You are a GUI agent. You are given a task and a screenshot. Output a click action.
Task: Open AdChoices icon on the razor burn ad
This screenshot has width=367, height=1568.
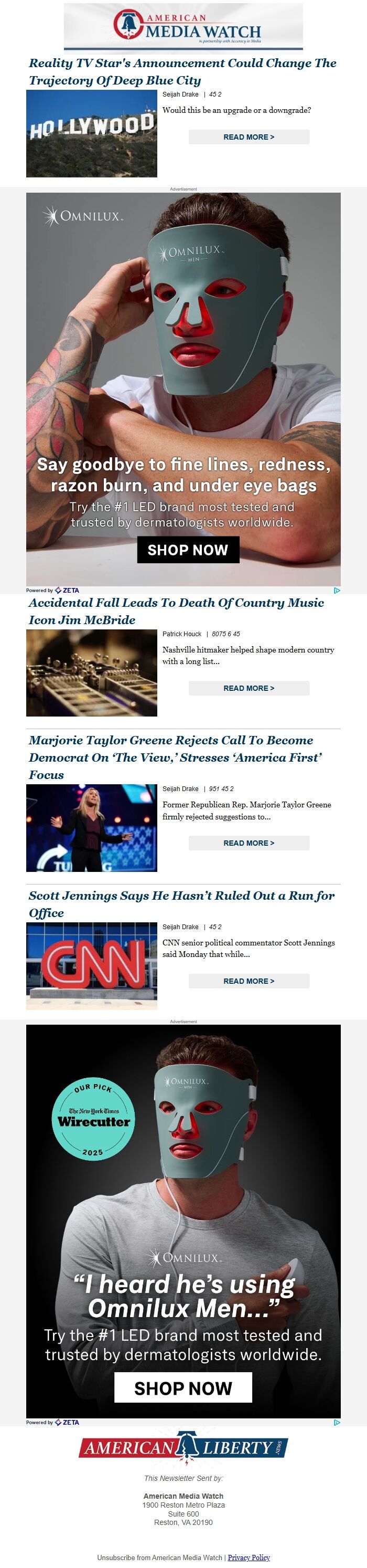tap(337, 591)
